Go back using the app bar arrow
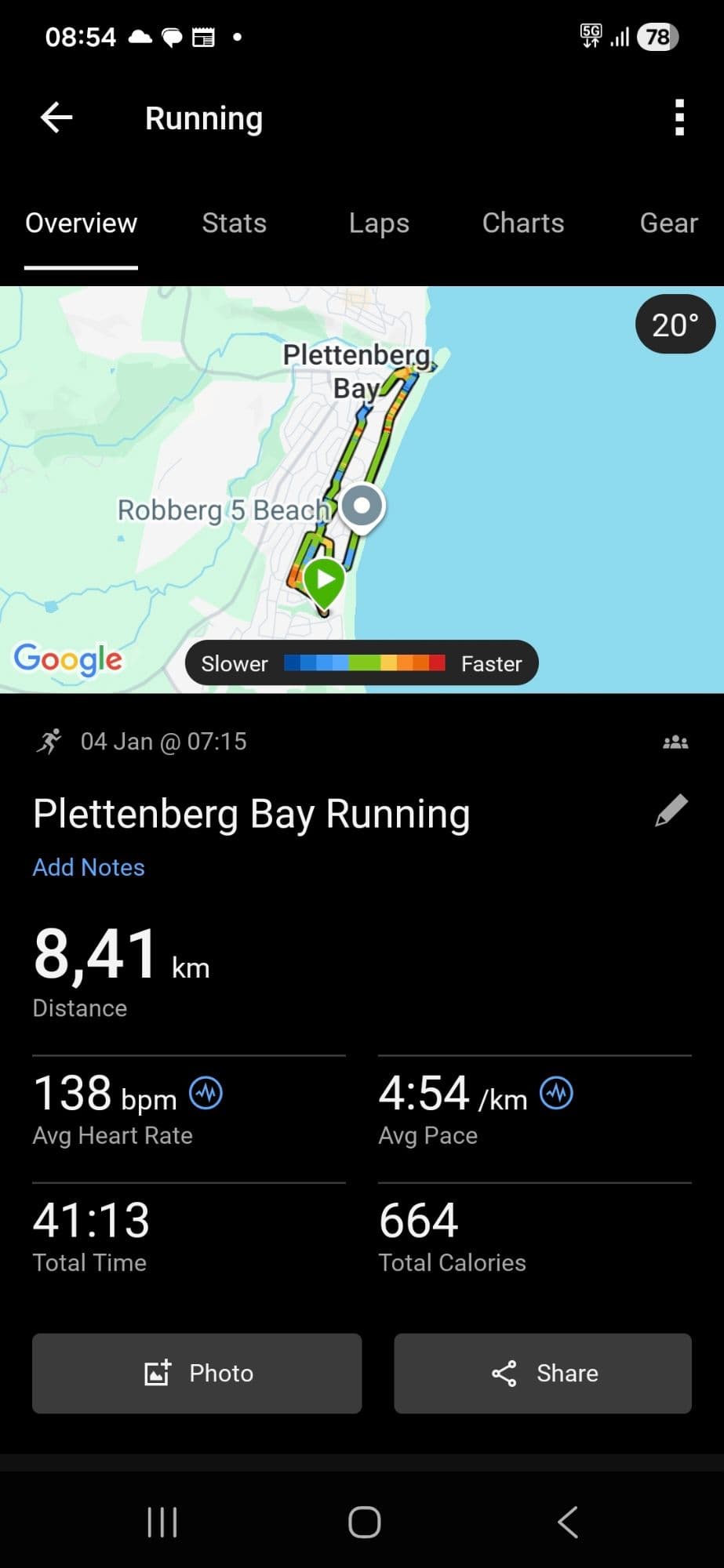Screen dimensions: 724x1568 tap(56, 118)
